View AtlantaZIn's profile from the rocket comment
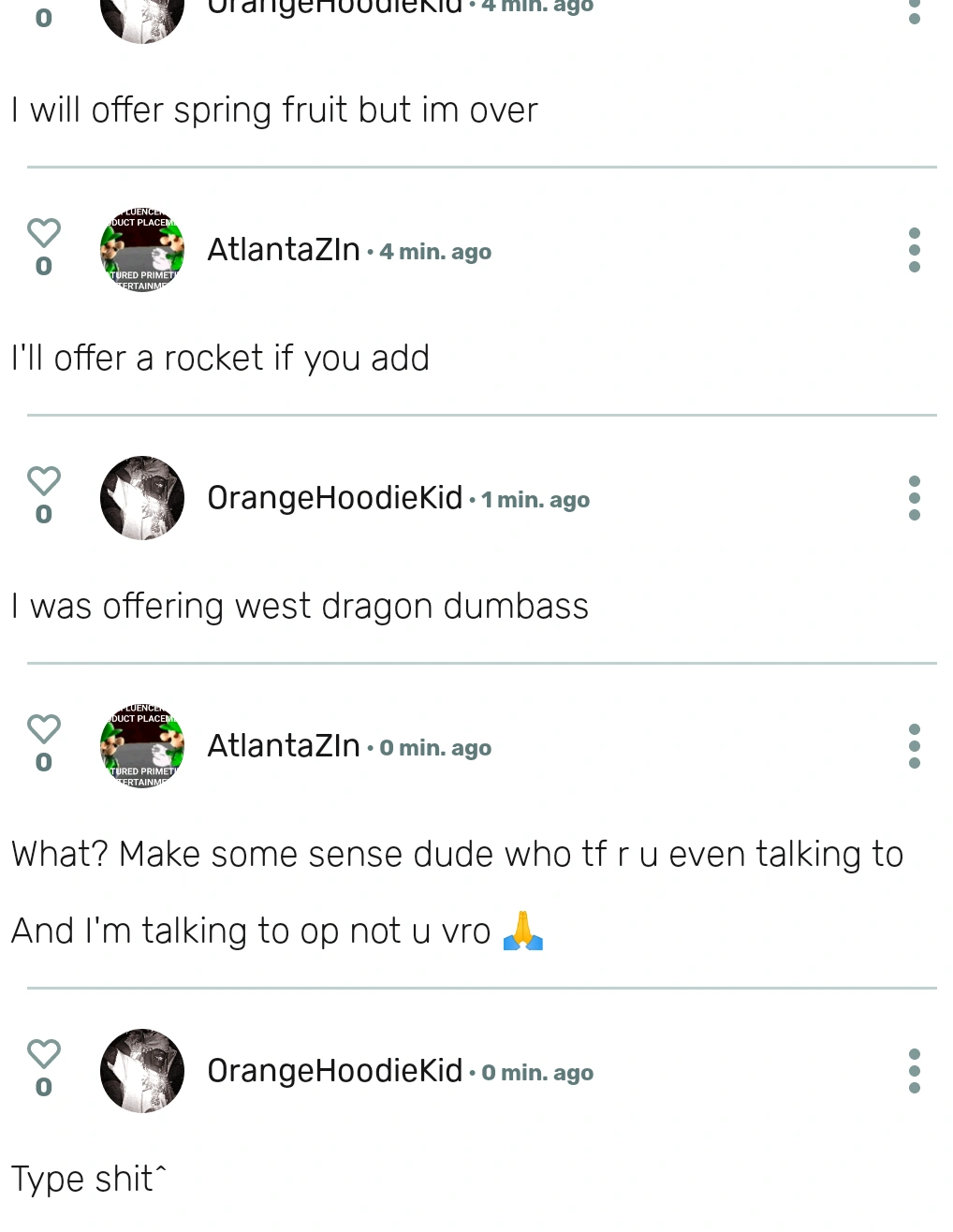Image resolution: width=953 pixels, height=1232 pixels. [283, 250]
